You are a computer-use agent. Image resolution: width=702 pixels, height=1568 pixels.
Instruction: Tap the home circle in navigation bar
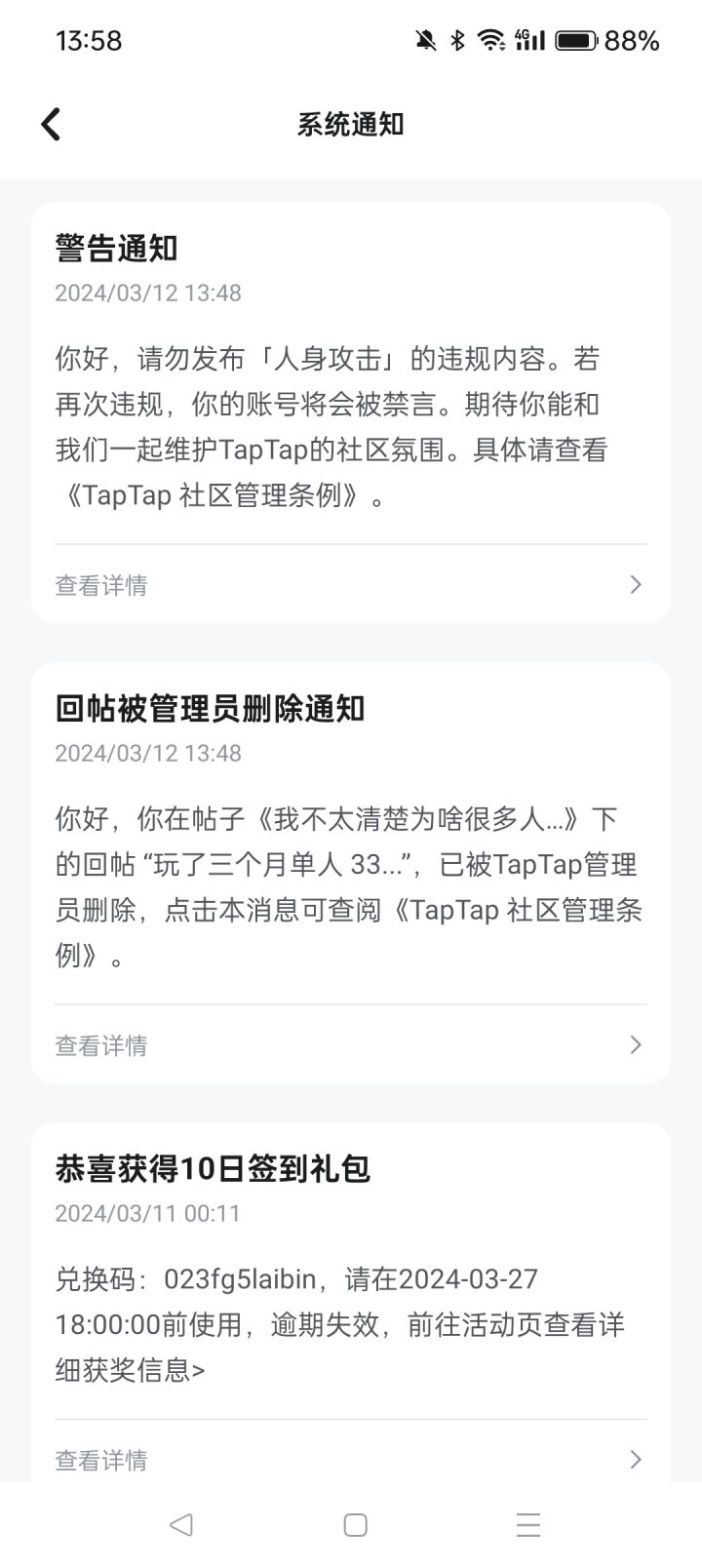pyautogui.click(x=355, y=1523)
